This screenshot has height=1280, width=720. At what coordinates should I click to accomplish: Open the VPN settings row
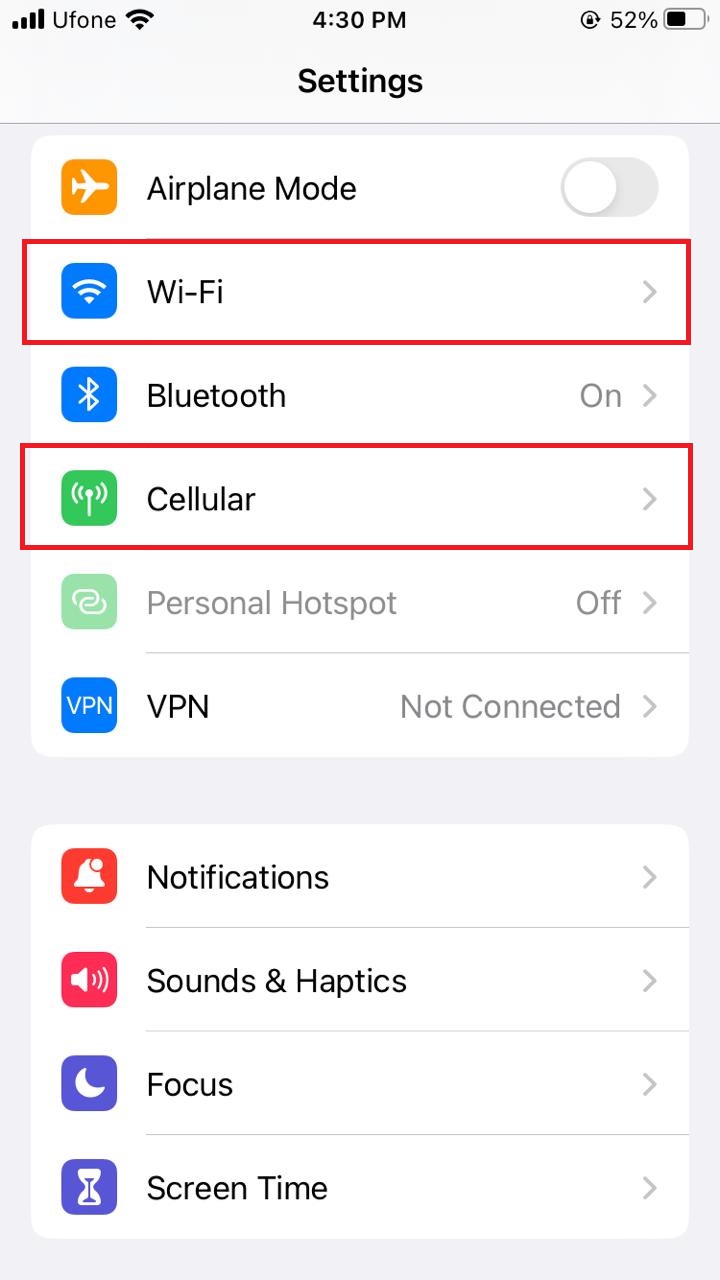click(x=358, y=706)
